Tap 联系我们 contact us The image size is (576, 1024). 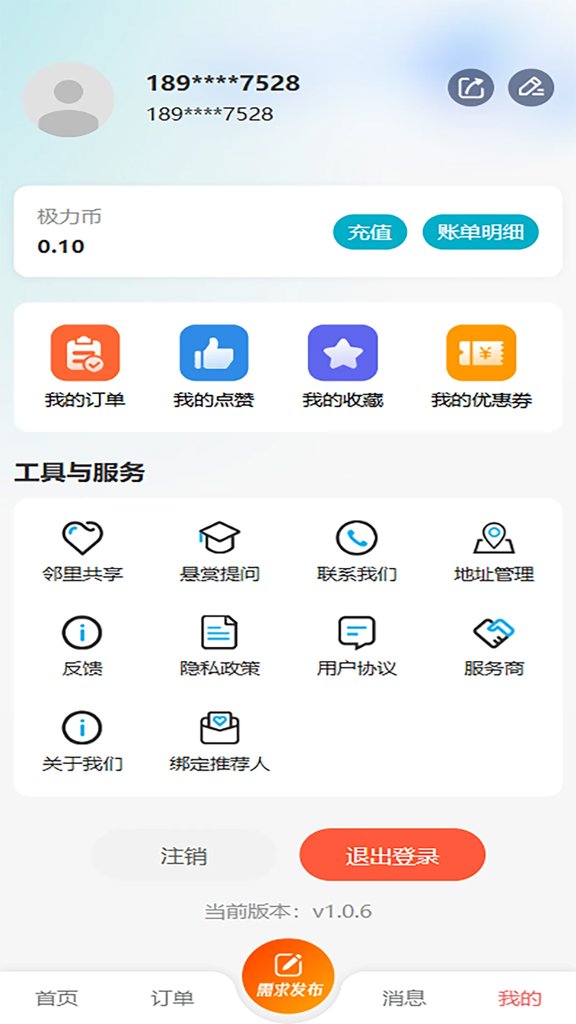click(x=357, y=552)
